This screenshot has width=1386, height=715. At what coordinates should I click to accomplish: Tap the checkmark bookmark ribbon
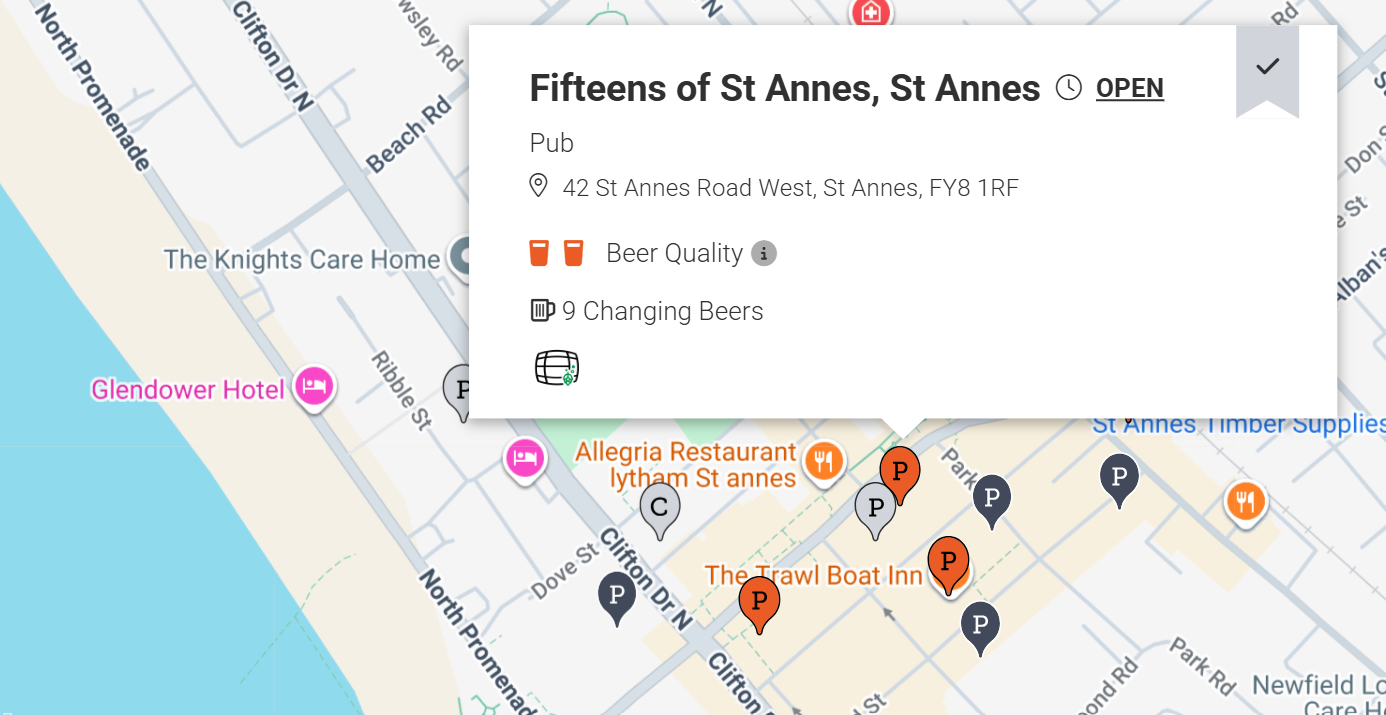pos(1267,68)
